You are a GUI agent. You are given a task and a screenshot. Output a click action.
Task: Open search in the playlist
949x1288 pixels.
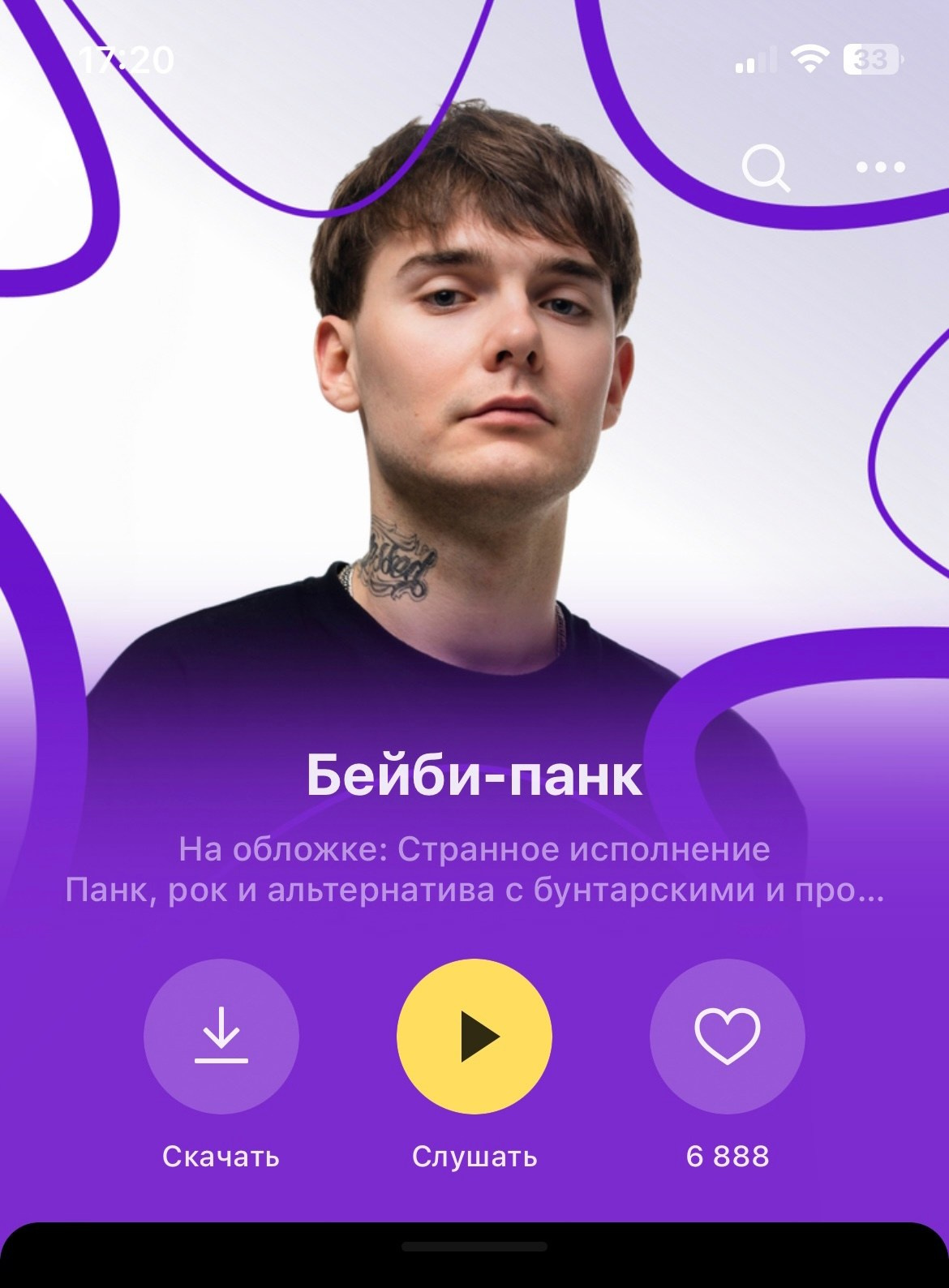tap(765, 168)
